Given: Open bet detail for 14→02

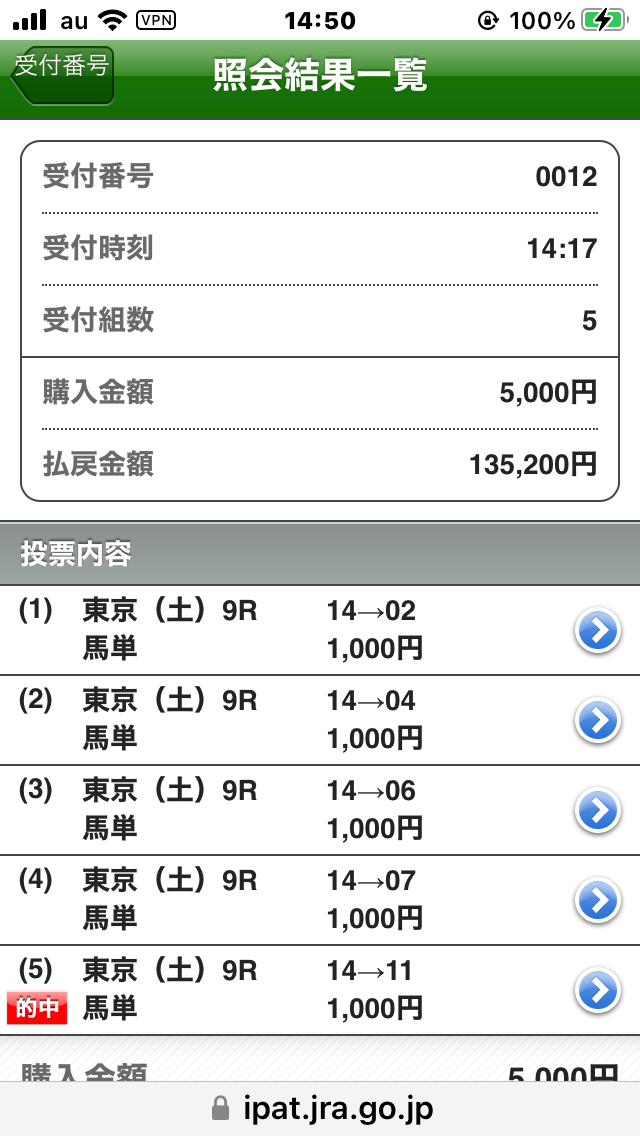Looking at the screenshot, I should click(597, 631).
